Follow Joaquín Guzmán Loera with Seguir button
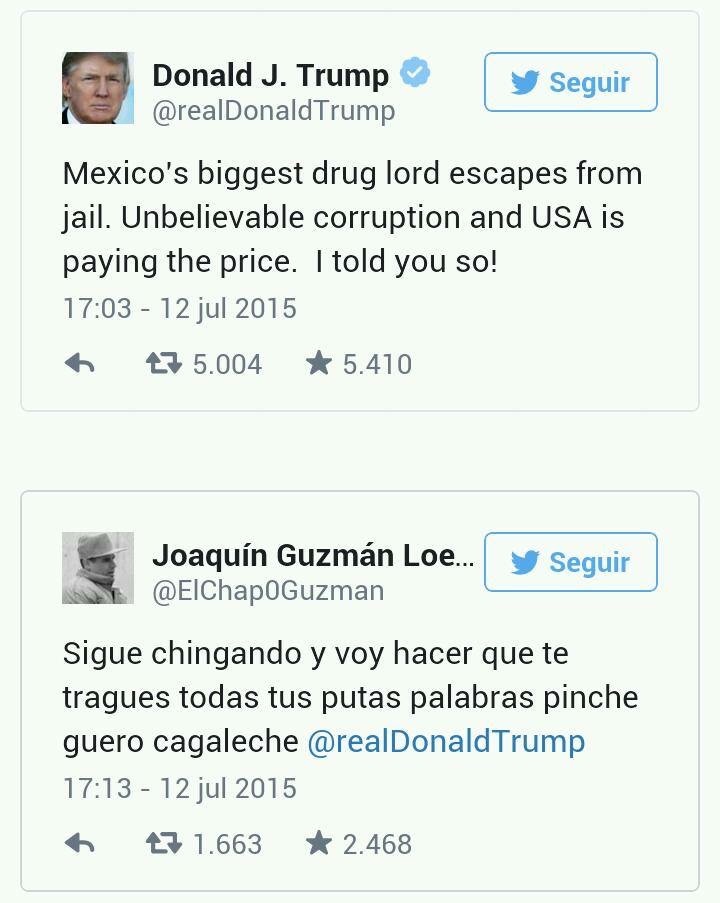 coord(570,562)
